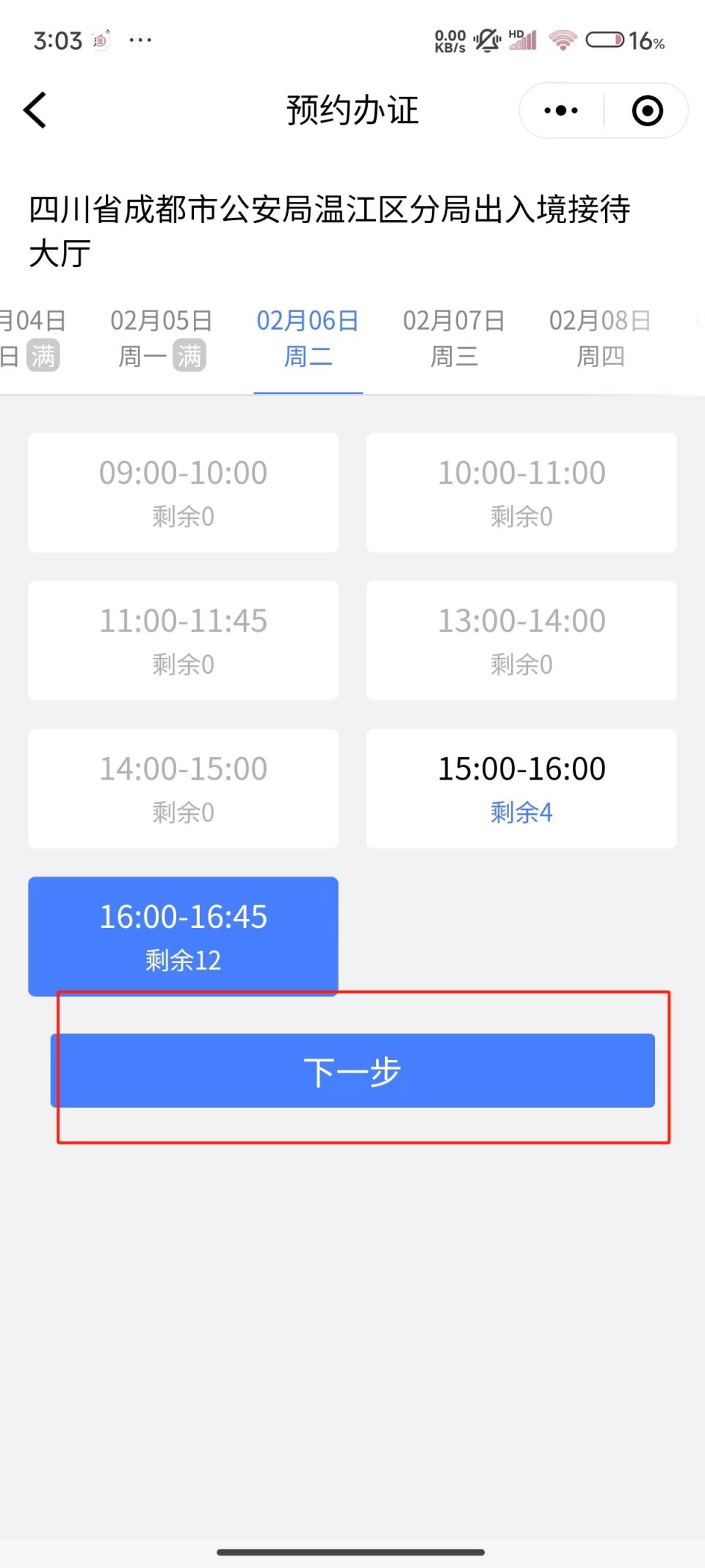This screenshot has height=1568, width=705.
Task: Switch to the 02月08日 周四 date tab
Action: coord(600,338)
